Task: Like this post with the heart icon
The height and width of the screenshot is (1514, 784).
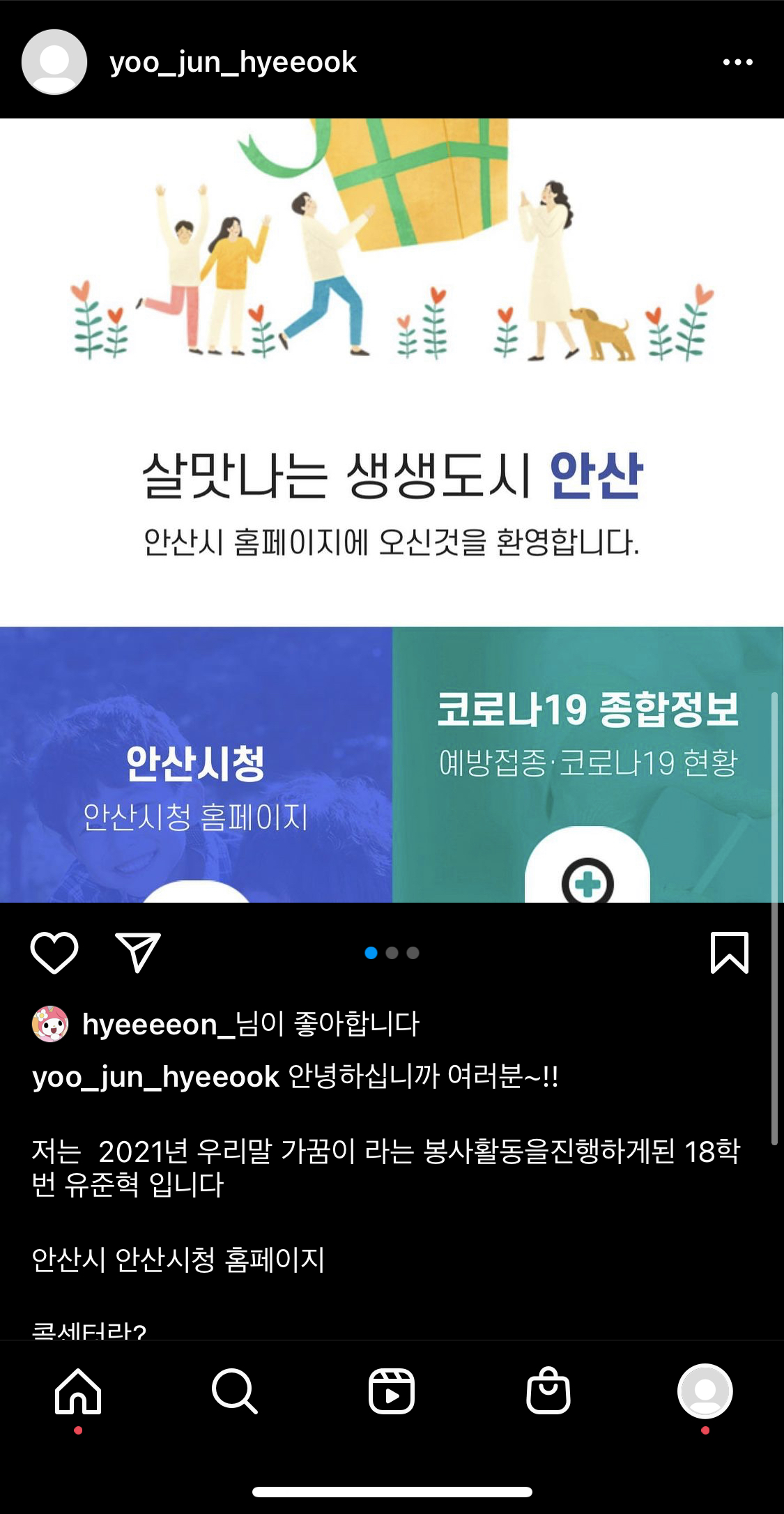Action: click(54, 952)
